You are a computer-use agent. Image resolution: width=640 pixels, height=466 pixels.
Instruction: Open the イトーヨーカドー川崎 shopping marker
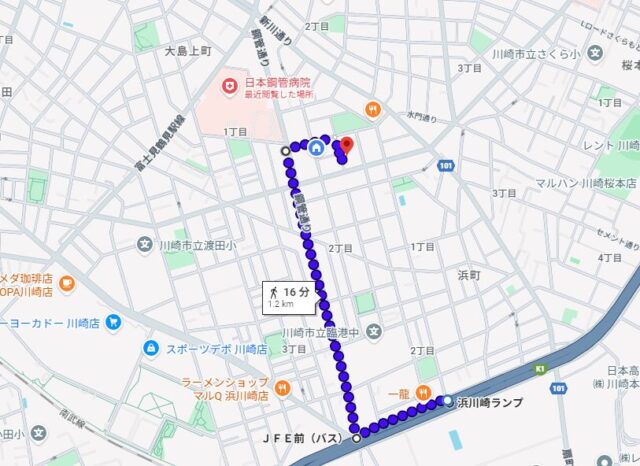click(113, 323)
